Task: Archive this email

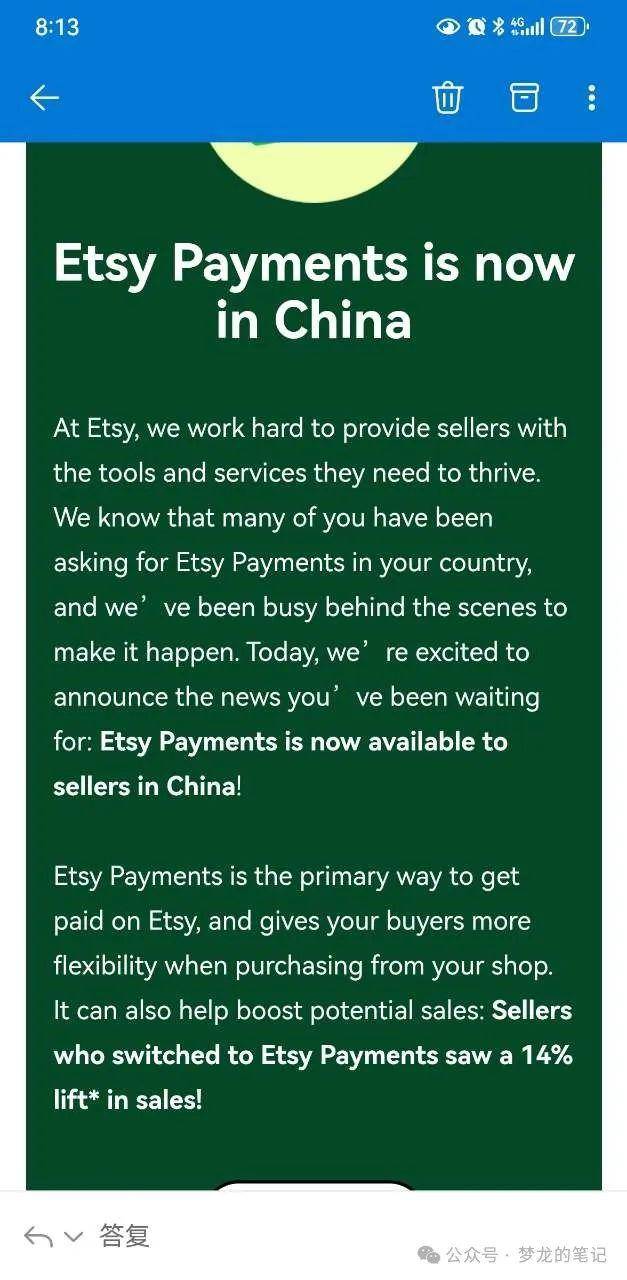Action: coord(524,97)
